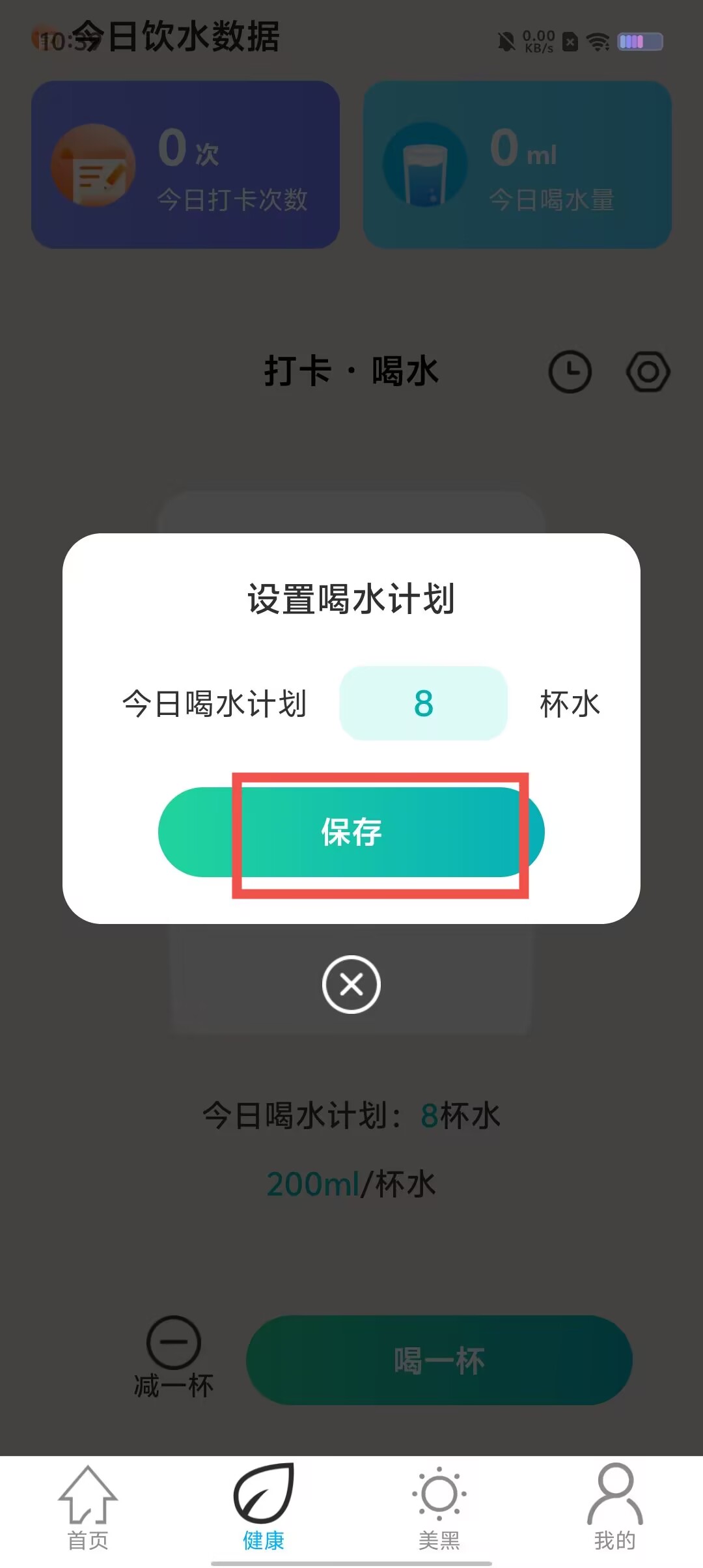The image size is (703, 1568).
Task: Edit the cup count field showing 8
Action: pos(423,703)
